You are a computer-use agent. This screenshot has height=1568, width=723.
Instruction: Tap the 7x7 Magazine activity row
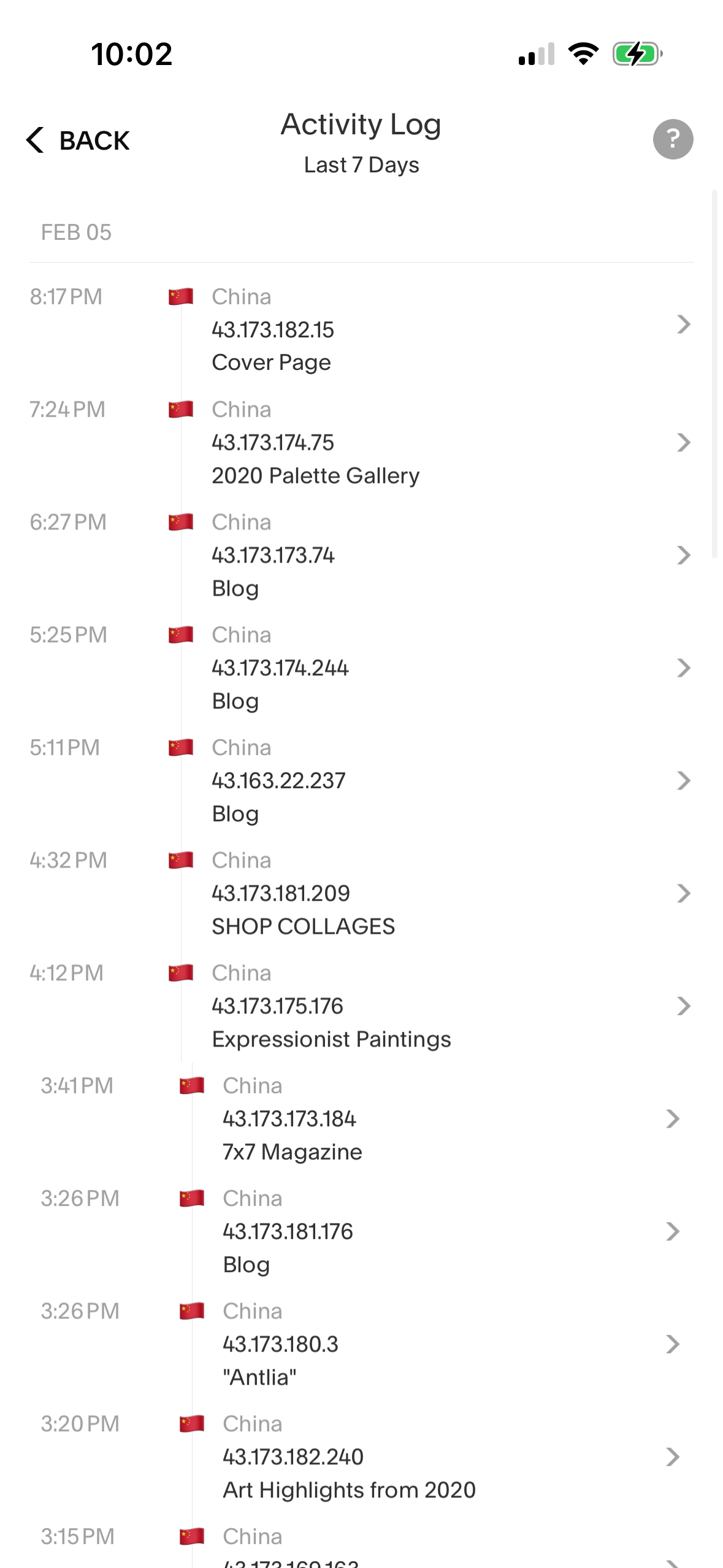[361, 1119]
